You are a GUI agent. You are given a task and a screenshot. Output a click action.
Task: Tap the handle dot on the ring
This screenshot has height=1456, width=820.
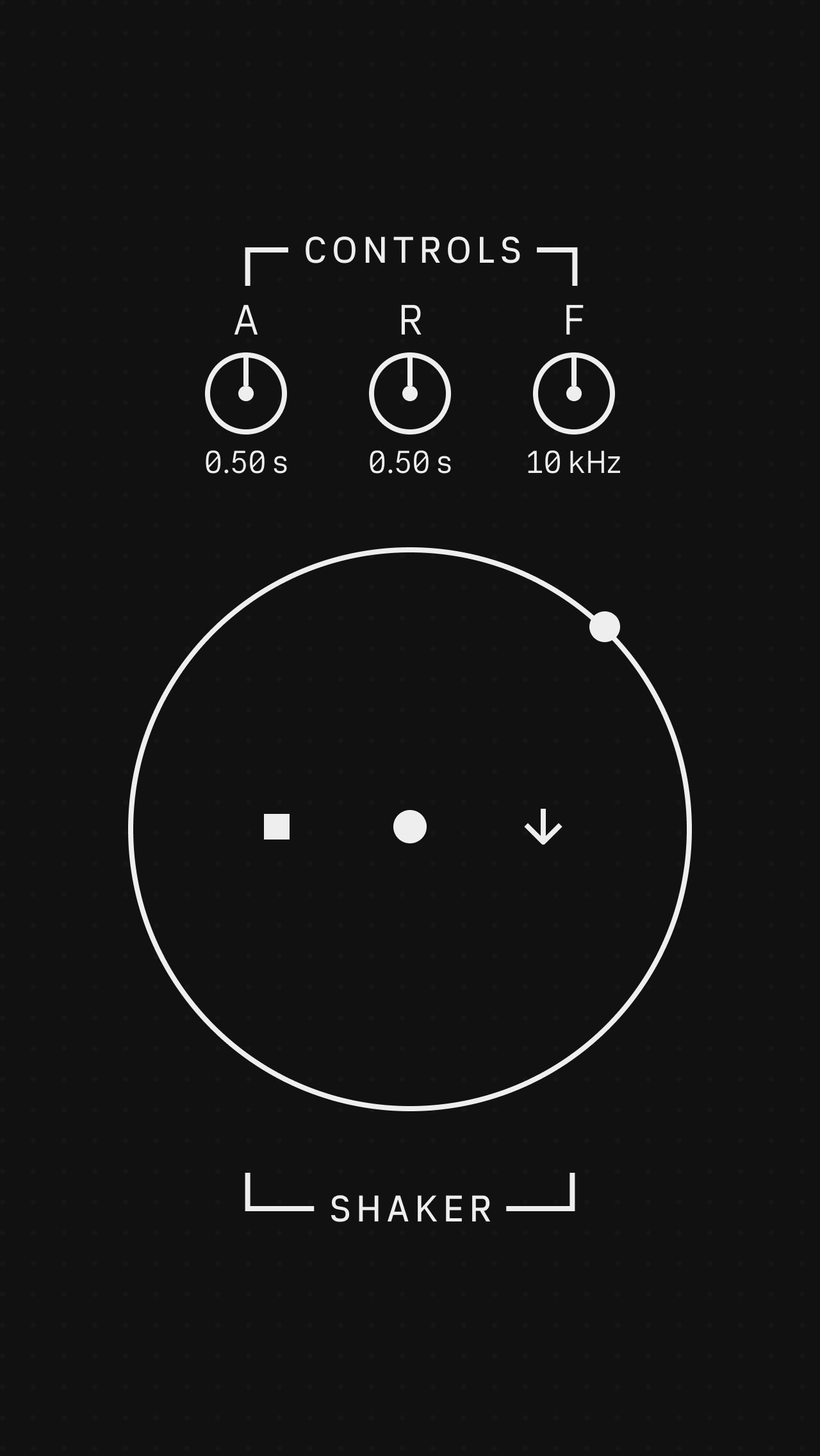point(605,627)
